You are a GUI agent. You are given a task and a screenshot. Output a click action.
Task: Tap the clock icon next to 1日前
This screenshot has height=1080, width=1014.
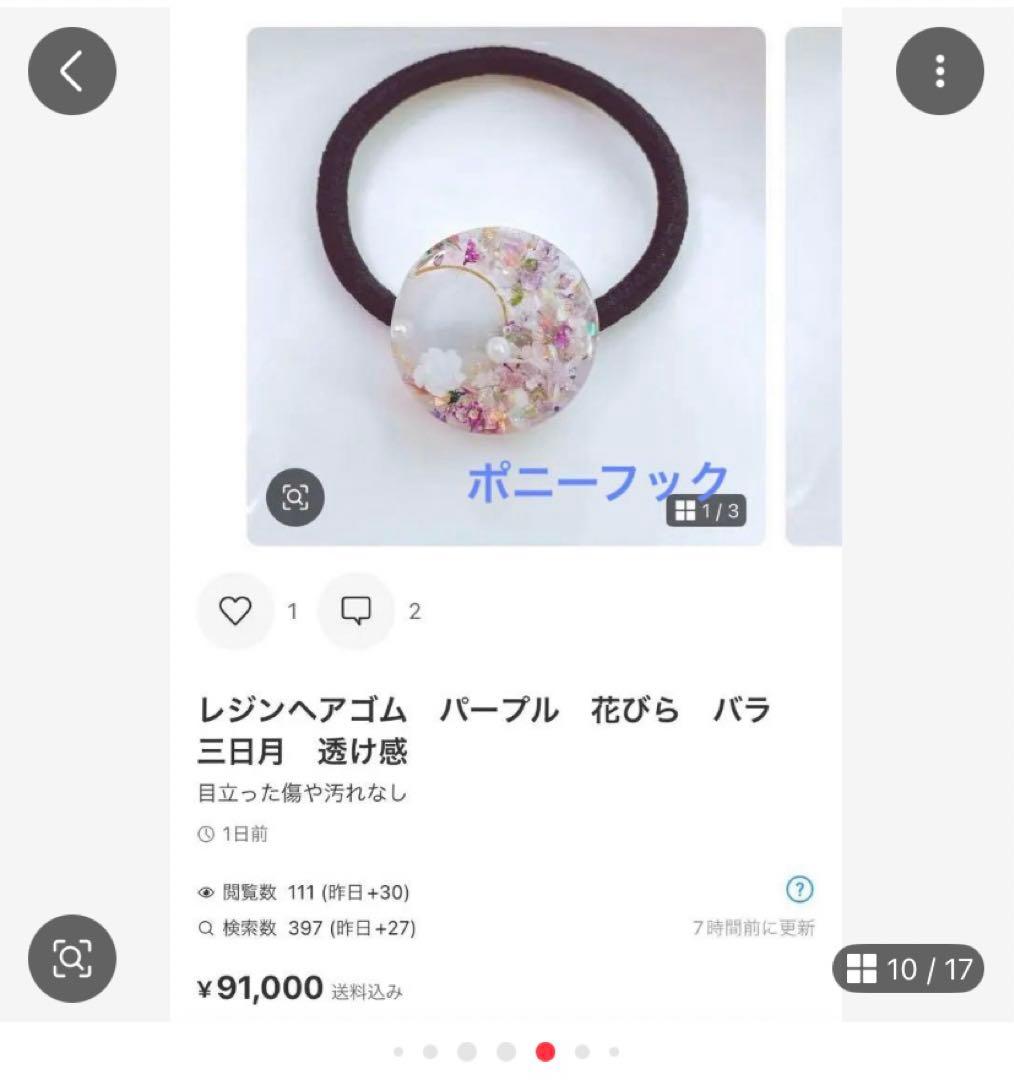205,832
